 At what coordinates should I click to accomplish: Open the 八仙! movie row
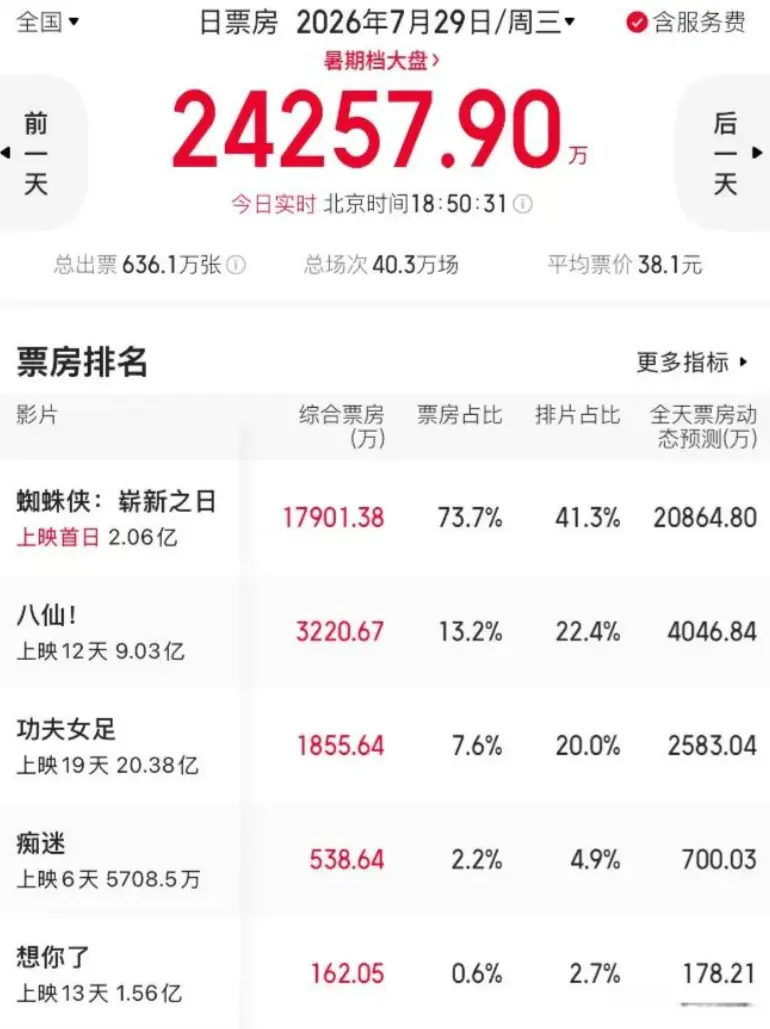tap(385, 633)
